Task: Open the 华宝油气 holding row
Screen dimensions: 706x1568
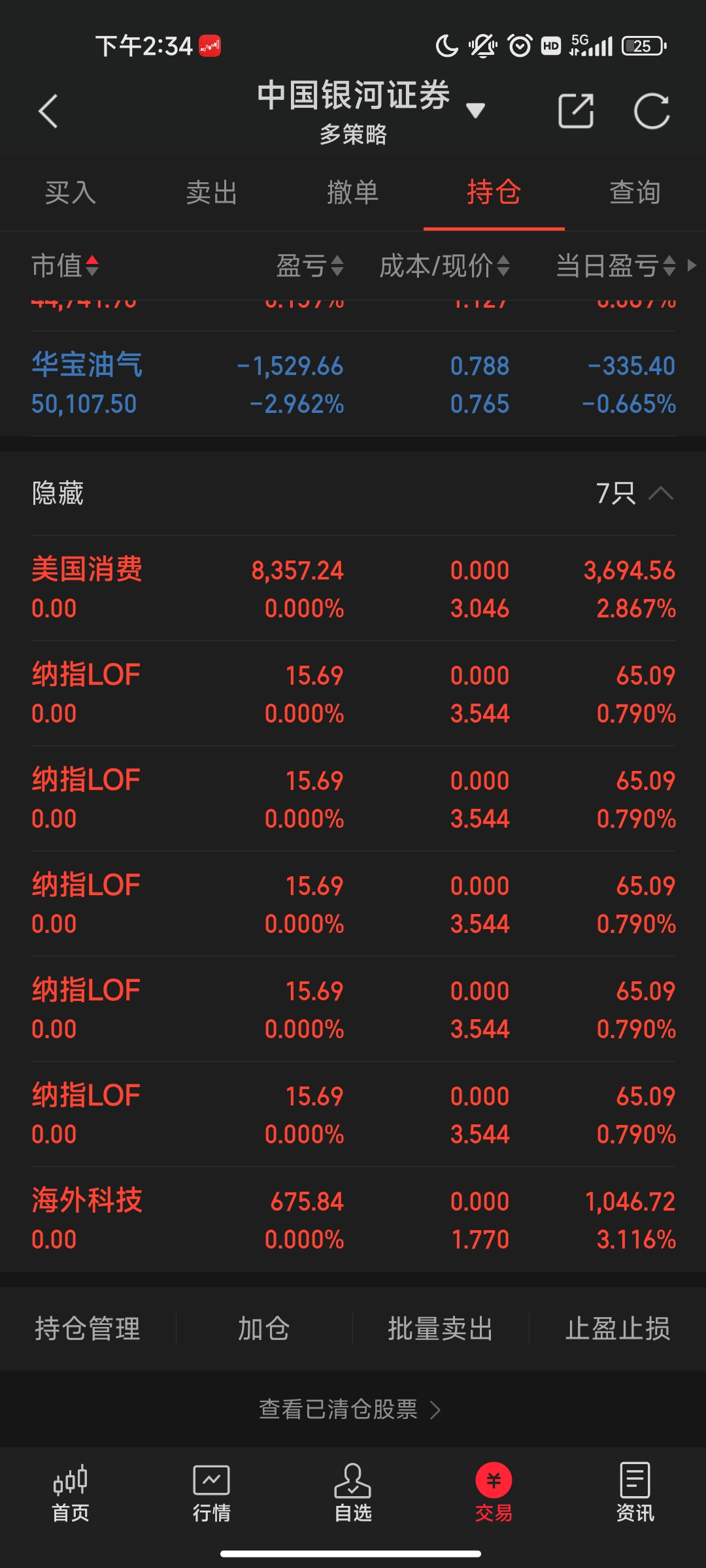Action: [x=353, y=384]
